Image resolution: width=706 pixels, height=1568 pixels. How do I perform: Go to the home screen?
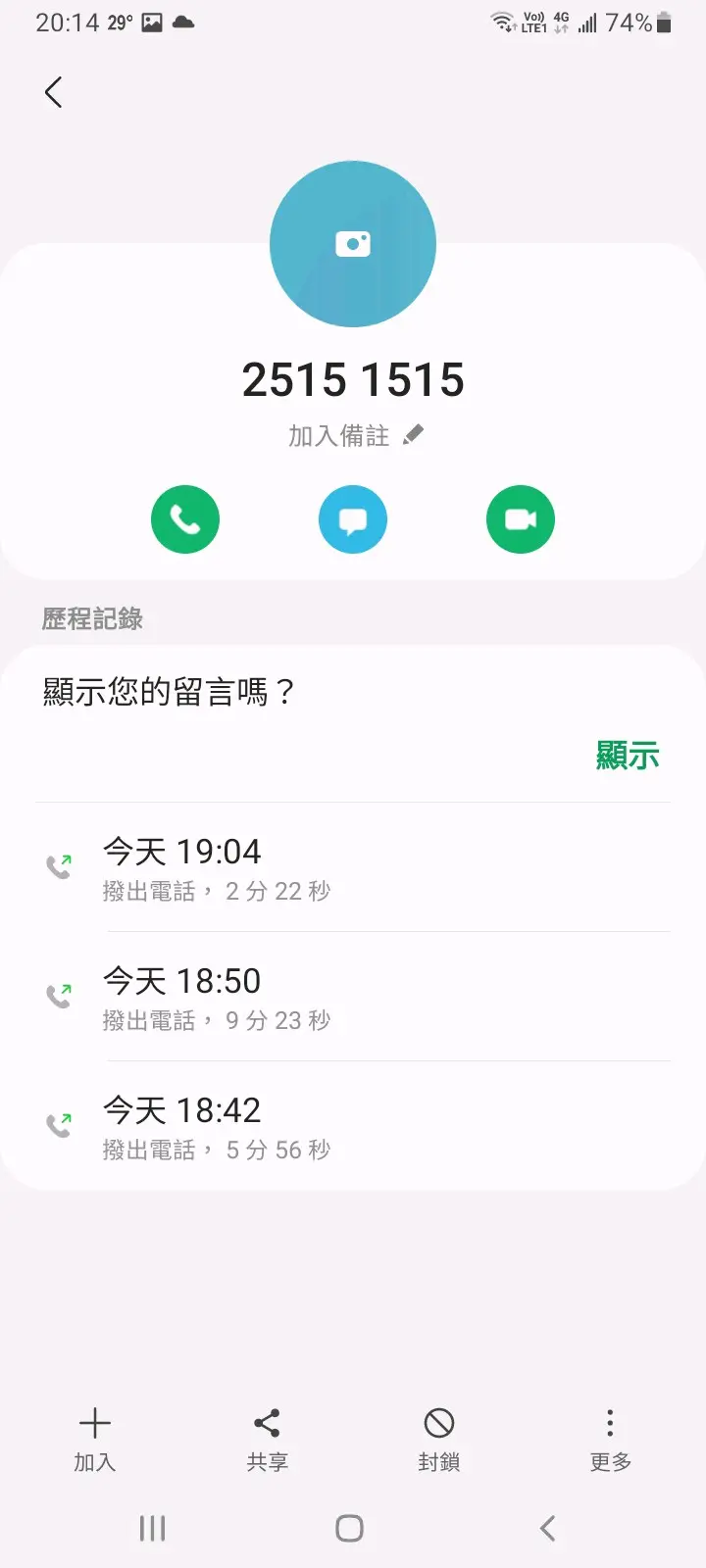pos(350,1528)
